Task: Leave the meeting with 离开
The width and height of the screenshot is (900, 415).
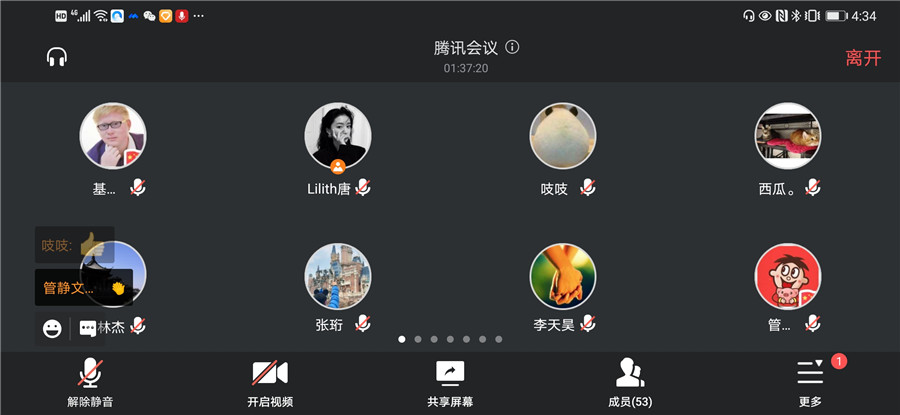Action: click(x=862, y=58)
